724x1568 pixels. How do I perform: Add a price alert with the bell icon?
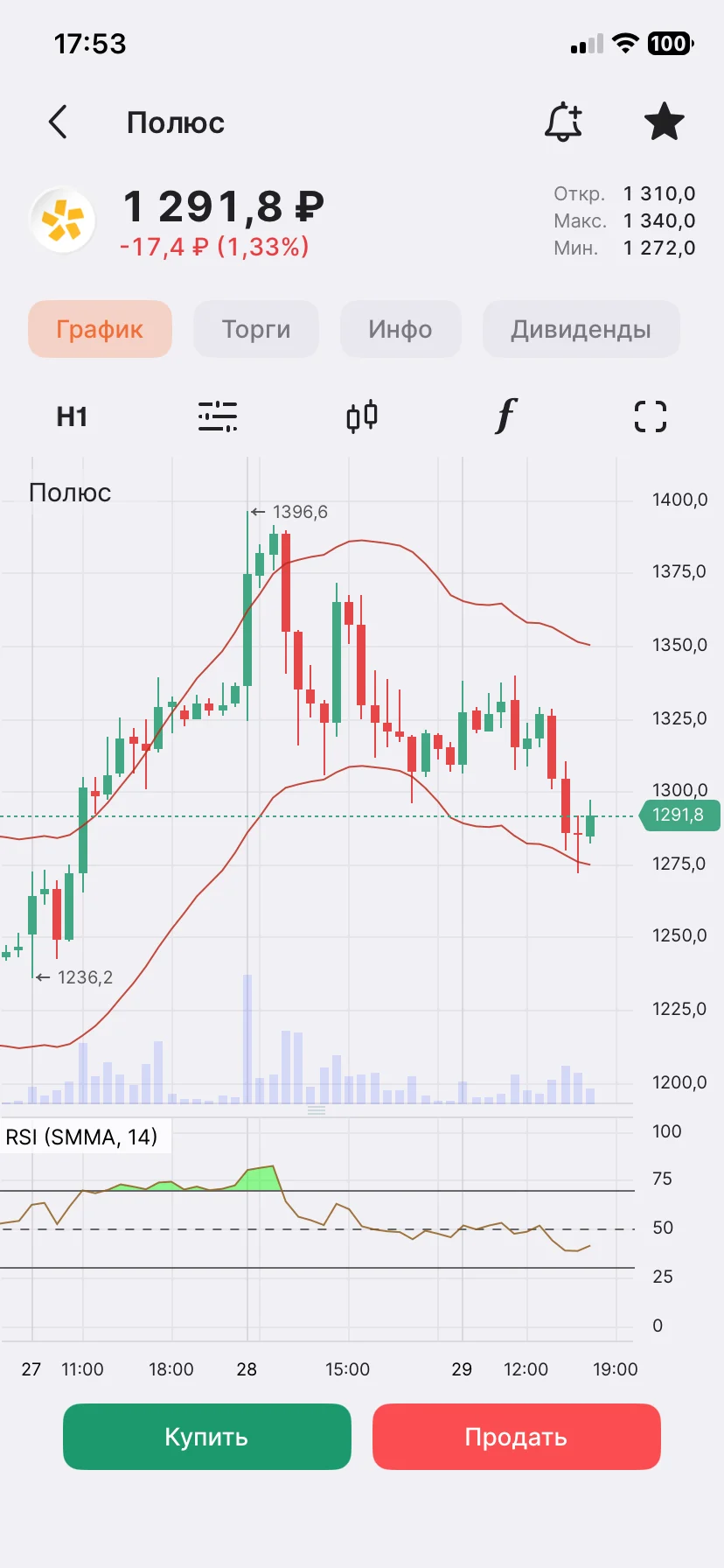click(564, 122)
